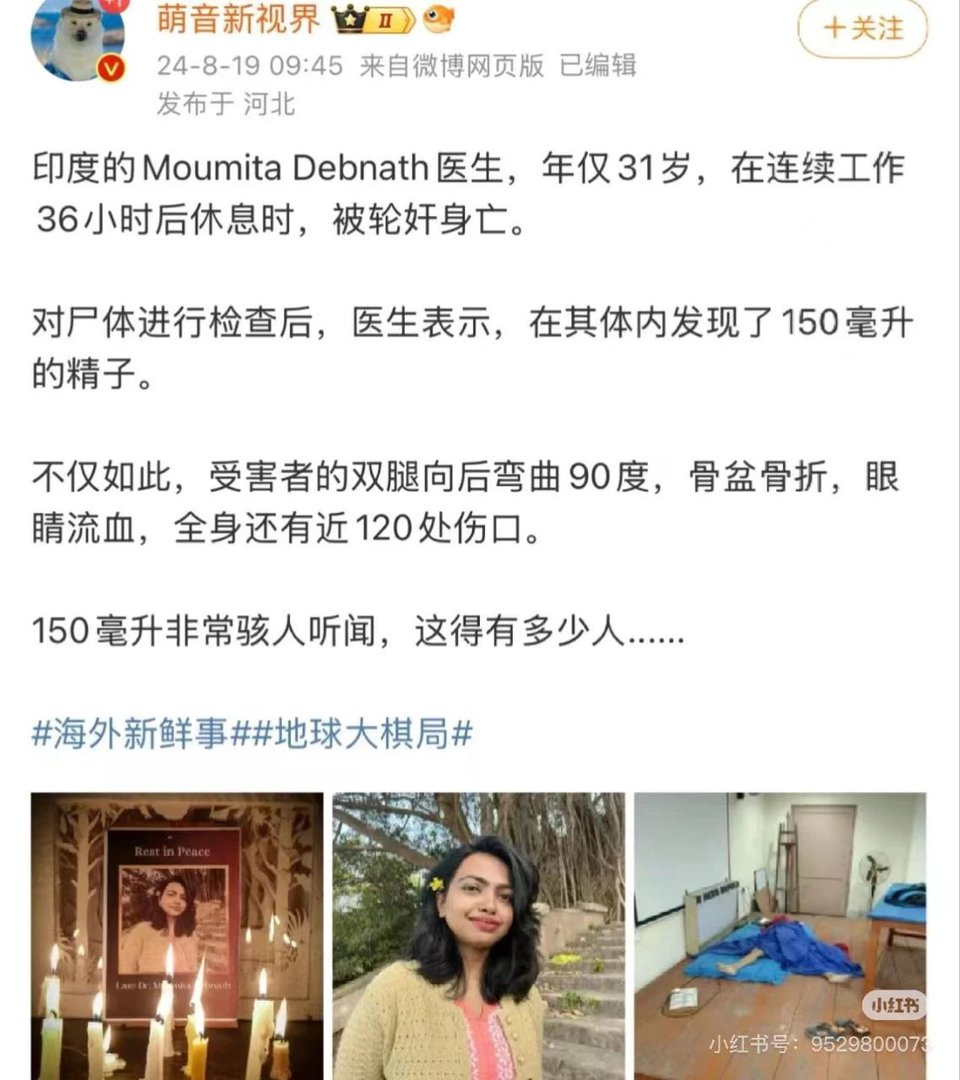Open the poster's polar bear avatar
The width and height of the screenshot is (960, 1080).
pyautogui.click(x=78, y=38)
